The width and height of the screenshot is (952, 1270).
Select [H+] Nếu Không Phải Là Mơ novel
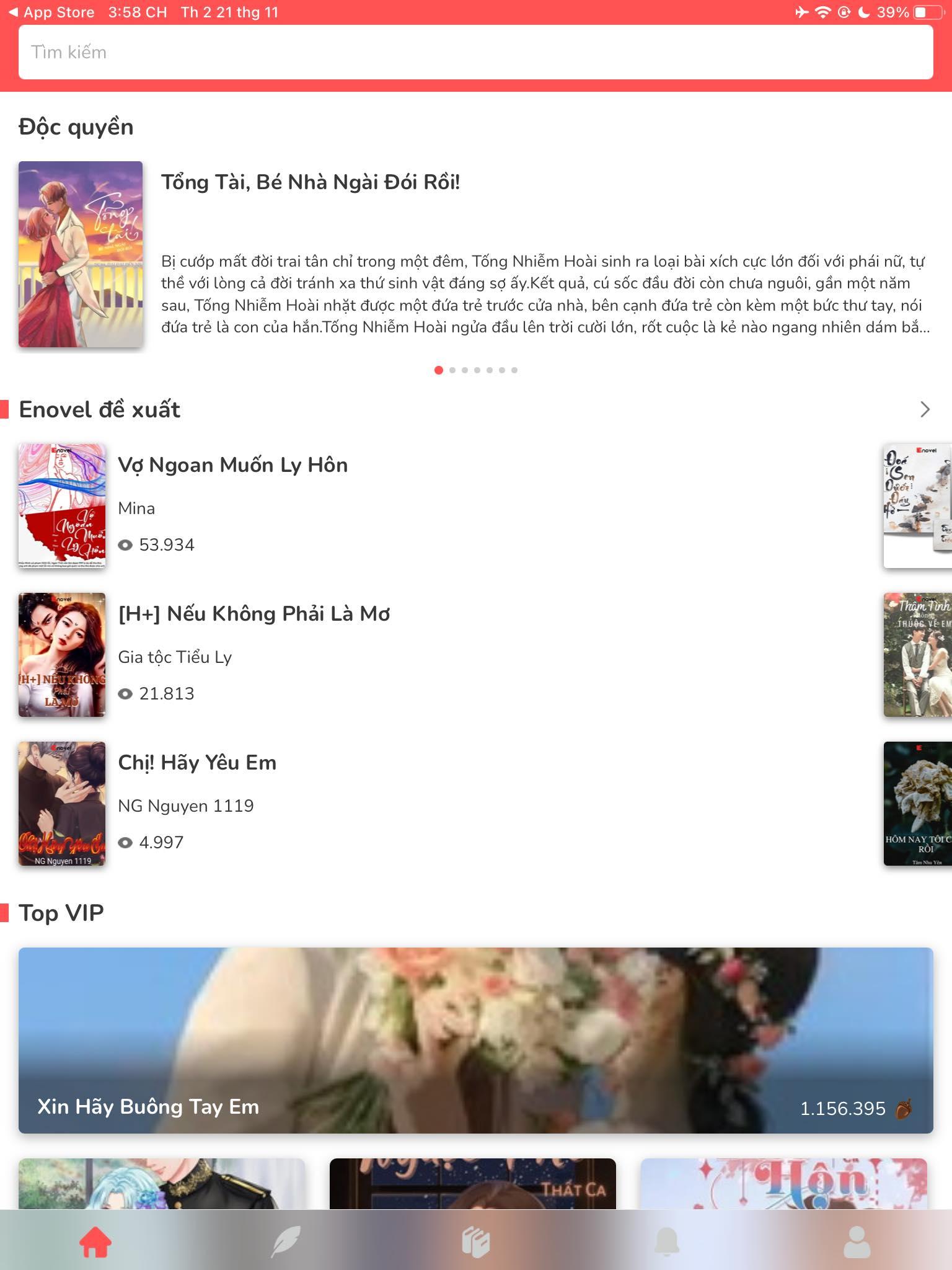(253, 614)
